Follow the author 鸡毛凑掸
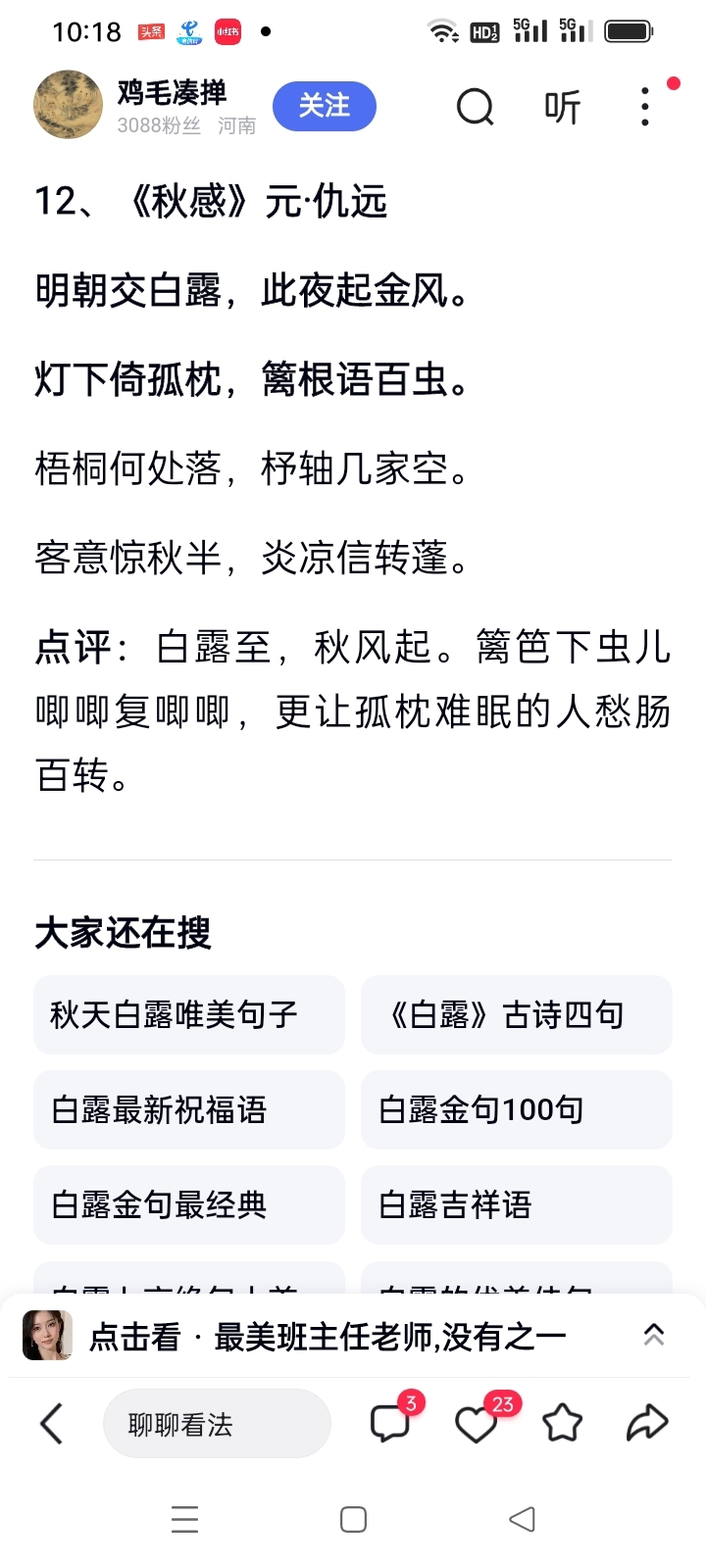This screenshot has height=1568, width=706. [x=325, y=106]
